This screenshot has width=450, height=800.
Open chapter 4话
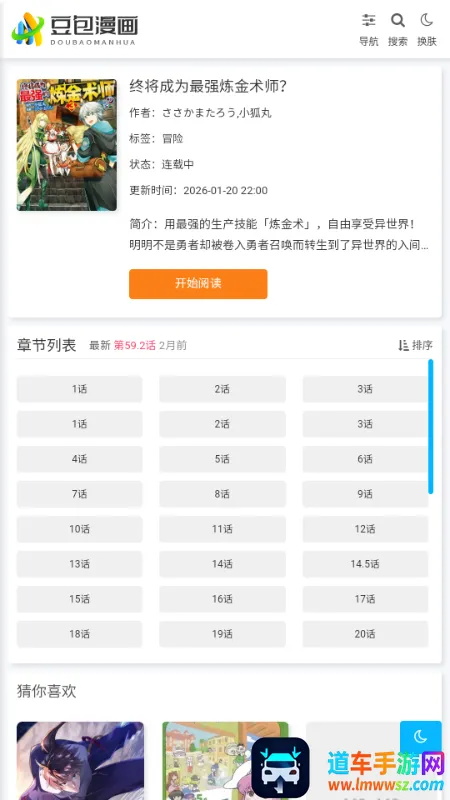(79, 459)
